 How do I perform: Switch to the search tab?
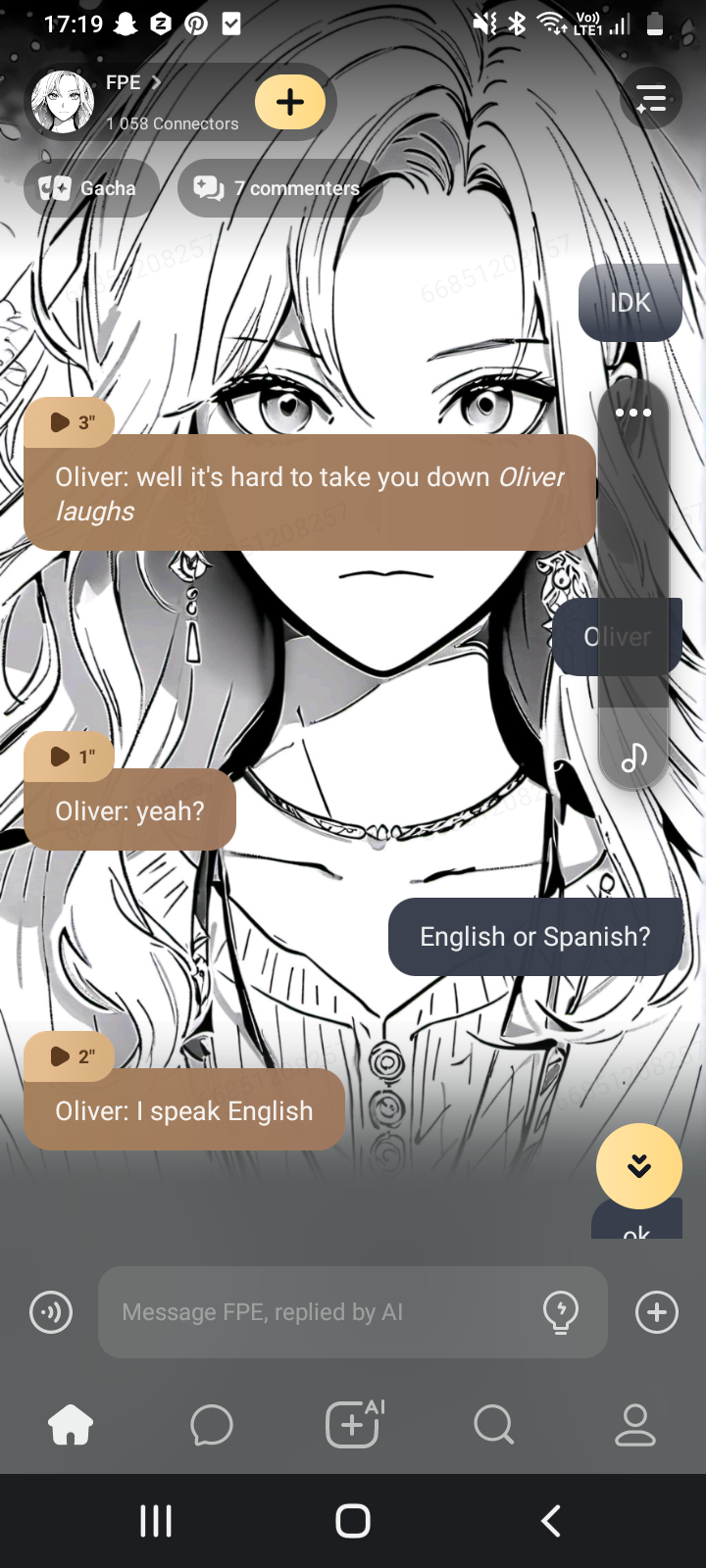493,1425
